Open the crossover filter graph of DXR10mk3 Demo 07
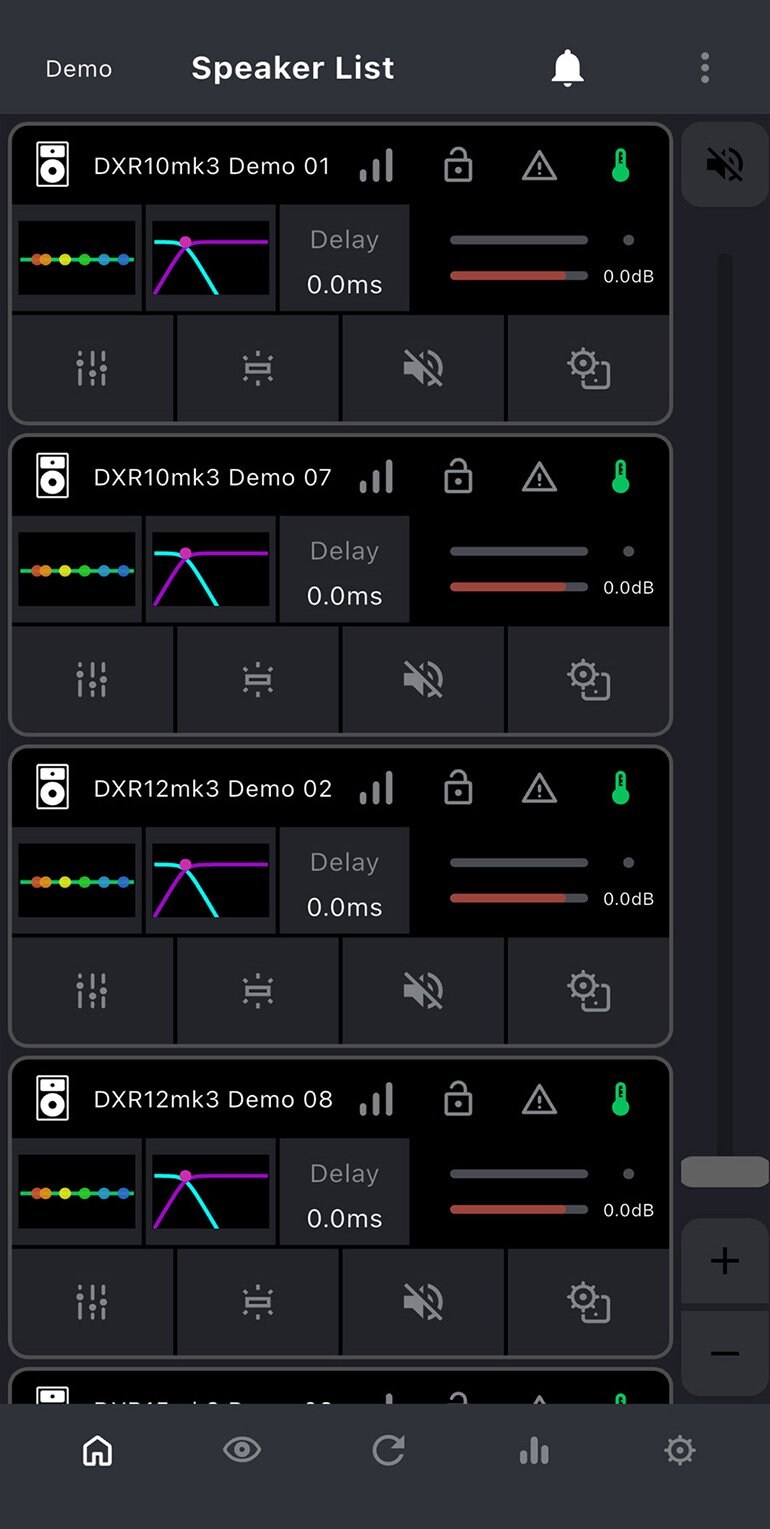This screenshot has height=1529, width=770. click(211, 570)
